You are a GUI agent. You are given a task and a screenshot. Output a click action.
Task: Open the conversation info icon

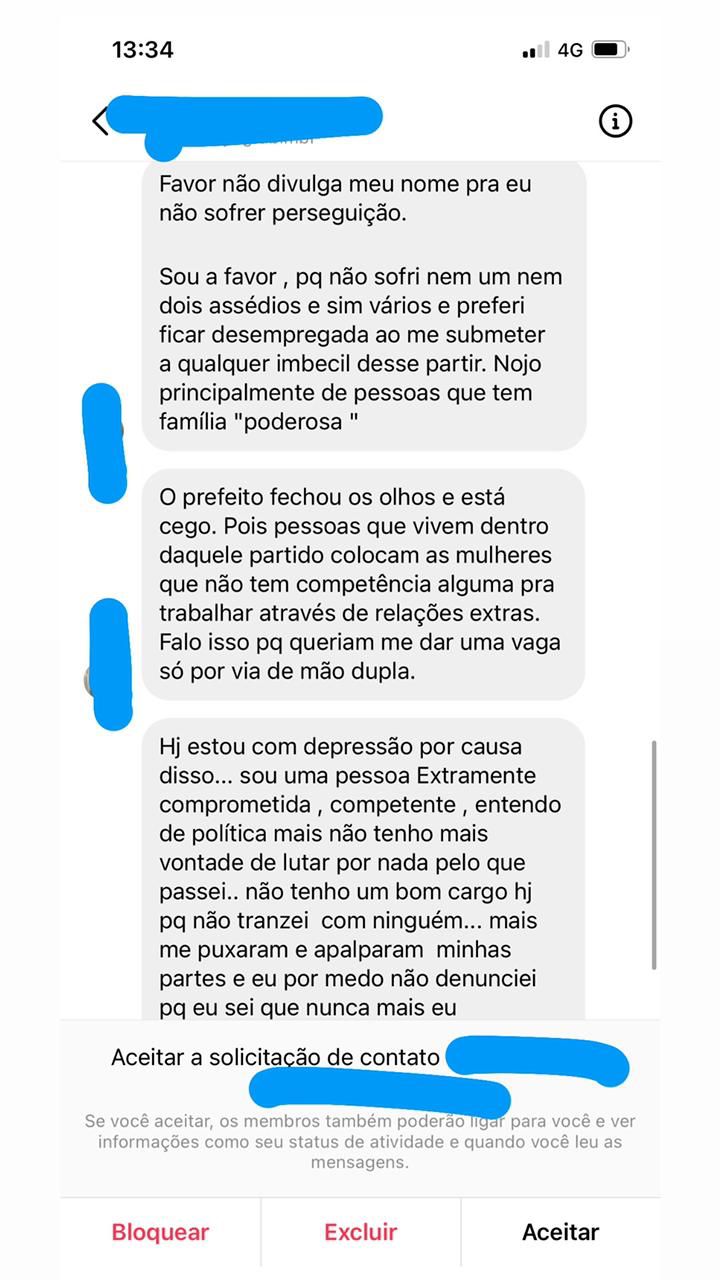pos(615,121)
